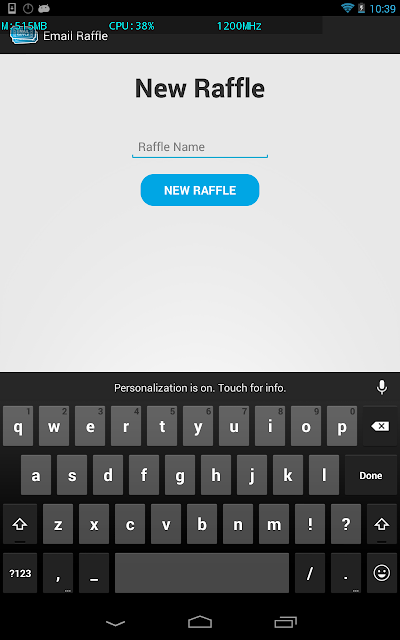Tap the blue NEW RAFFLE button

tap(200, 190)
